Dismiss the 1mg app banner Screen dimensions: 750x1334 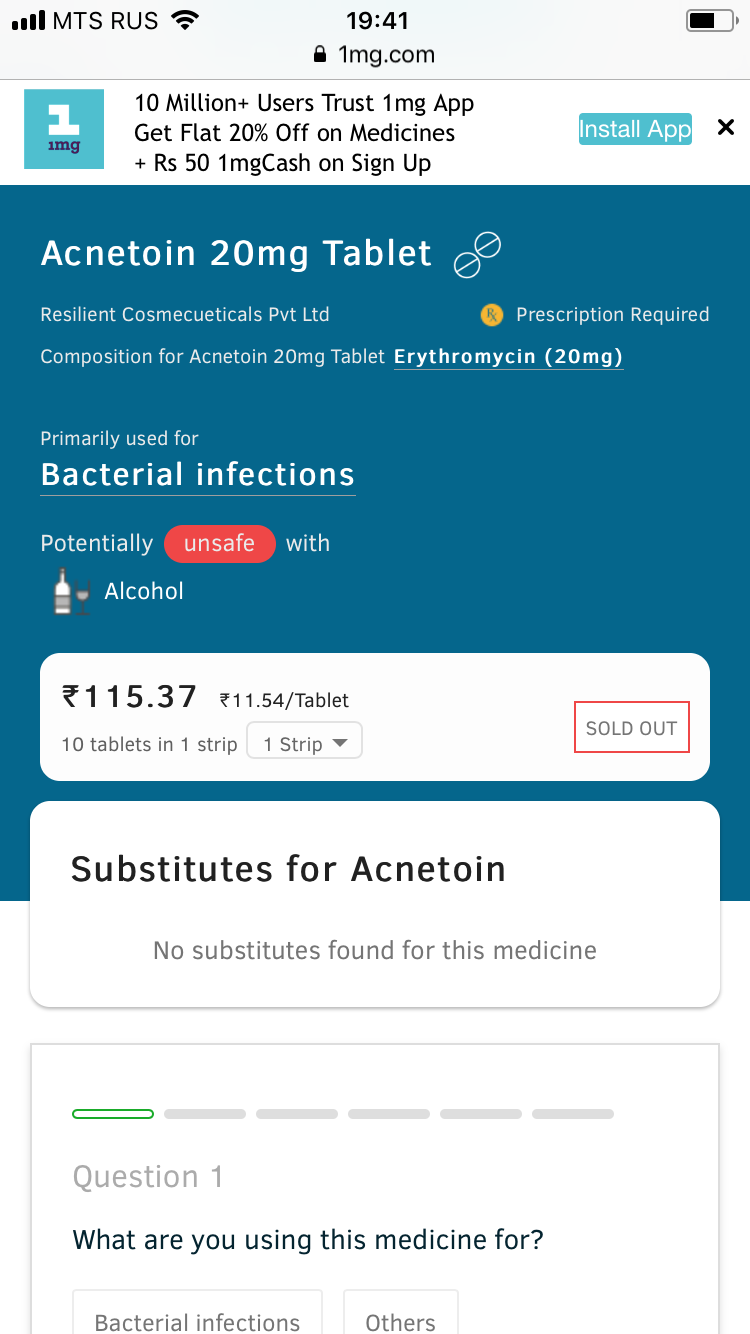click(x=726, y=128)
